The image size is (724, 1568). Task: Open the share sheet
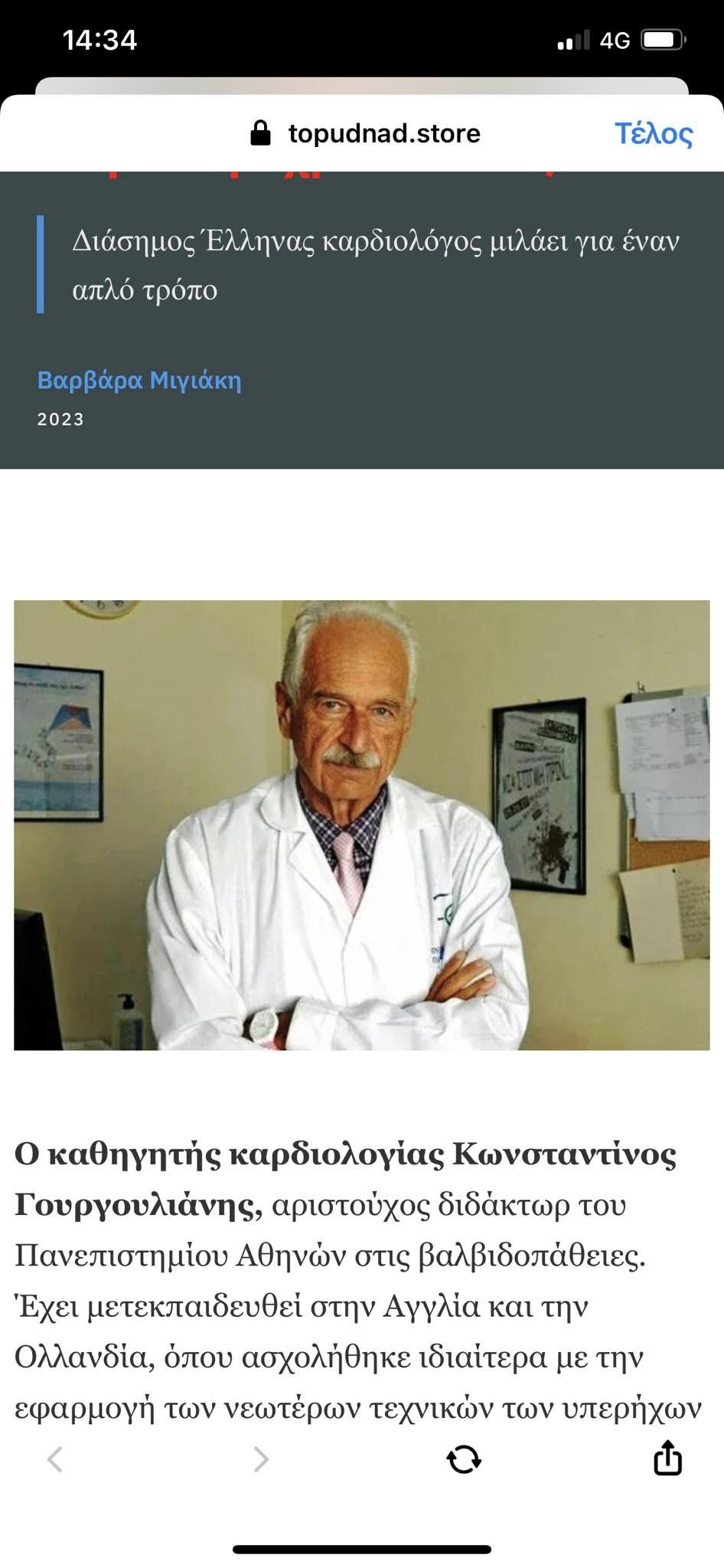[667, 1458]
